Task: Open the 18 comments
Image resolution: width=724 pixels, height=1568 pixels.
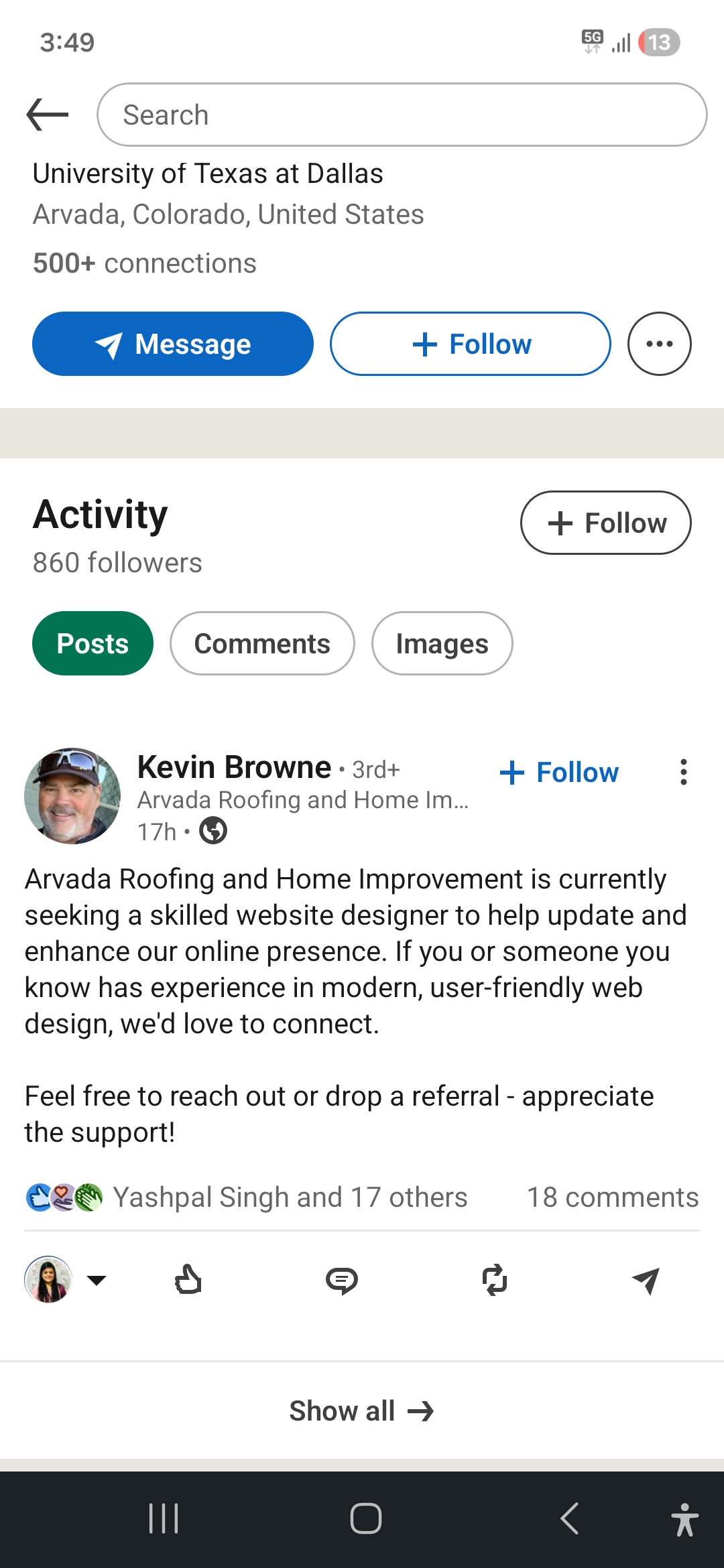Action: 612,1197
